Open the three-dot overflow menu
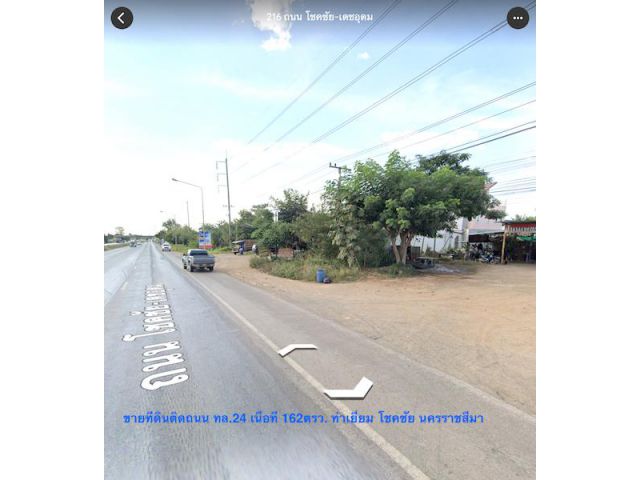The height and width of the screenshot is (480, 640). [x=517, y=18]
